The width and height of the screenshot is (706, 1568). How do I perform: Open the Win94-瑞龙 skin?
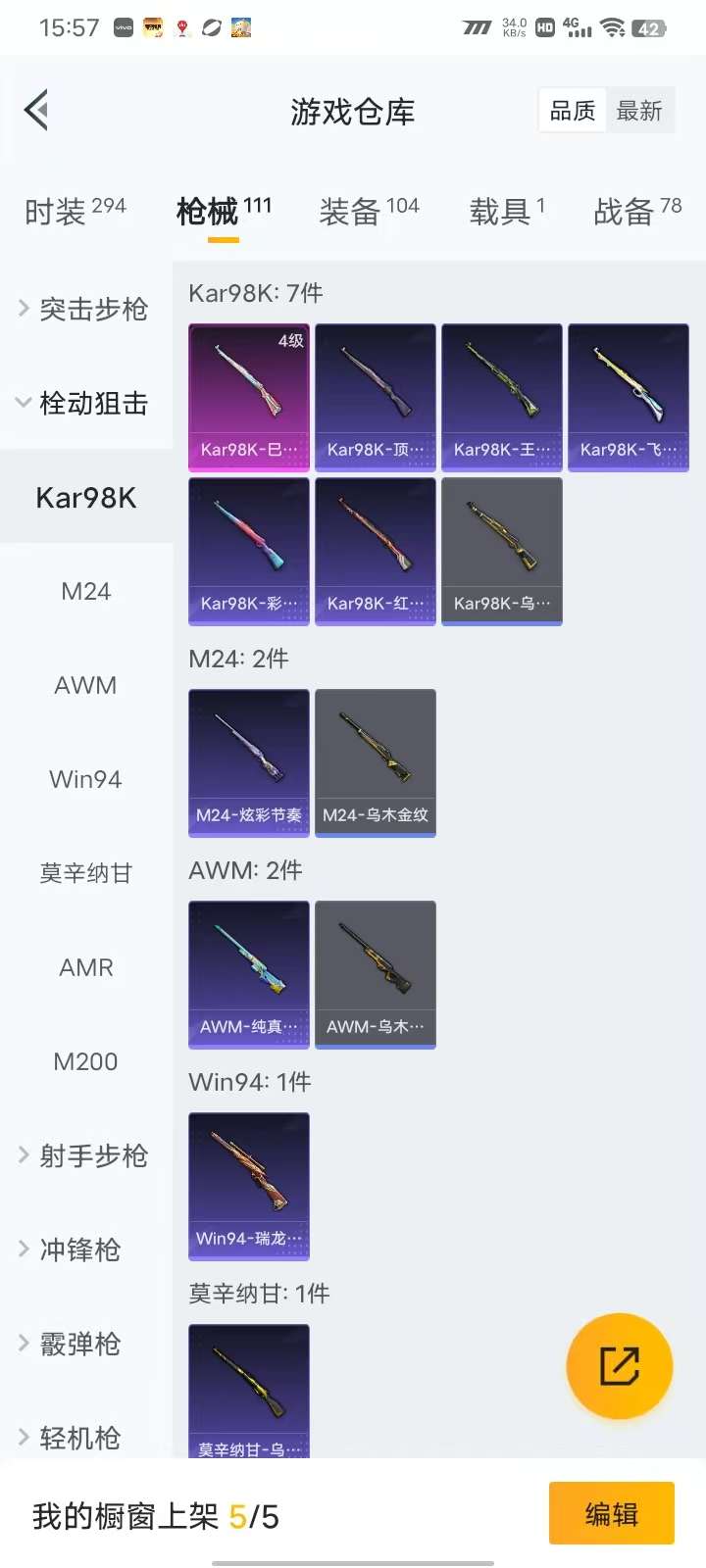pos(249,1186)
